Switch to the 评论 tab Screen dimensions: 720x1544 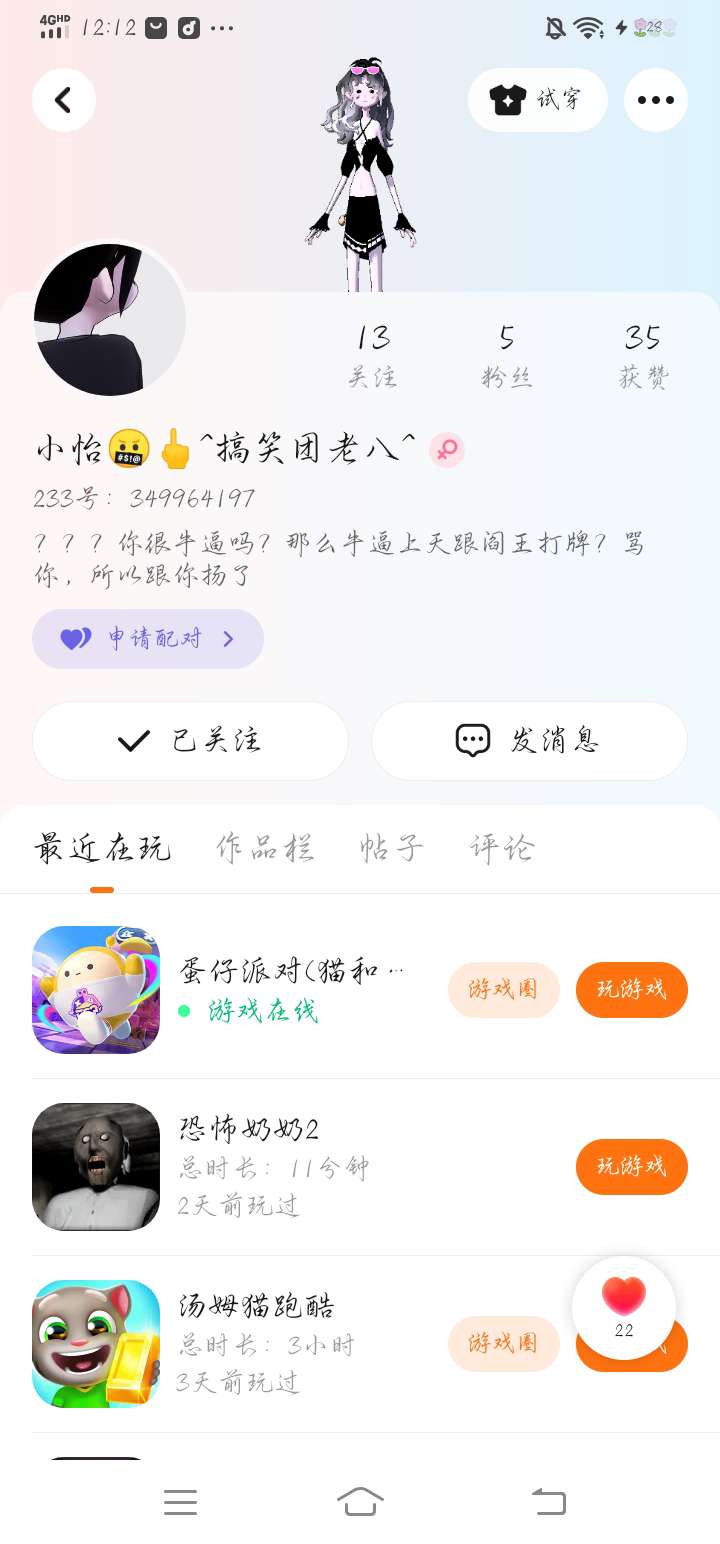[x=502, y=849]
